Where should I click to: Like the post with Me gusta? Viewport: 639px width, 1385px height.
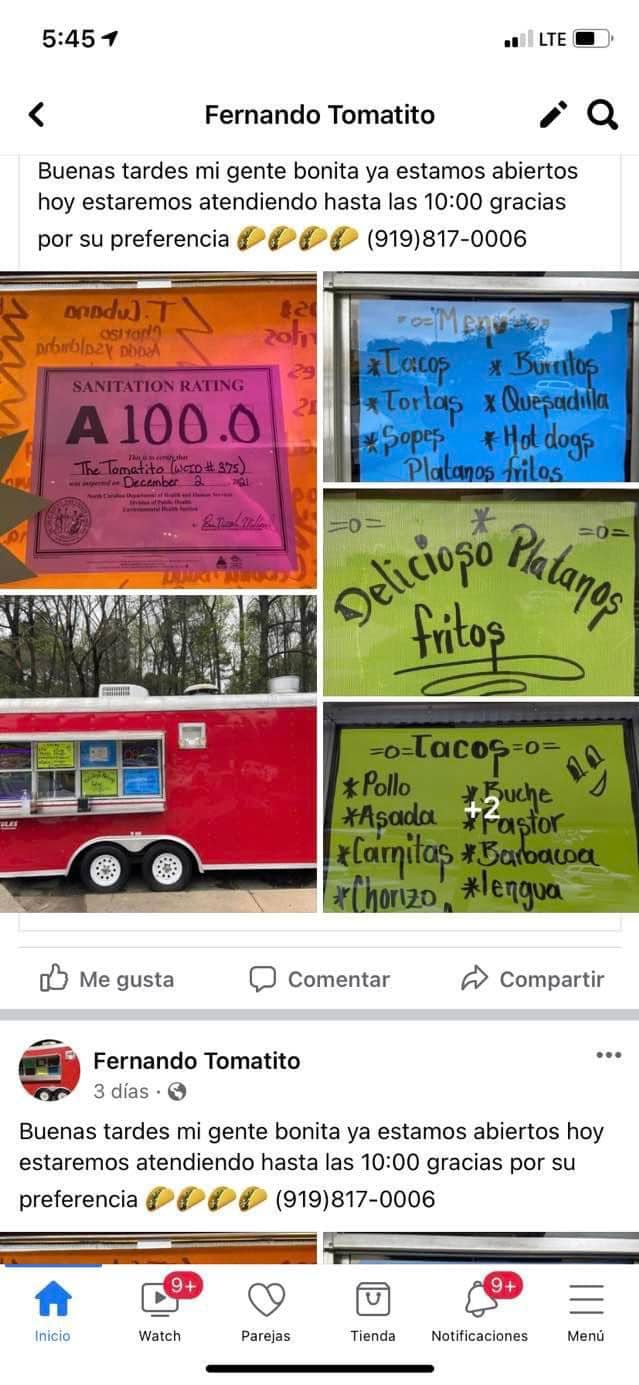107,979
